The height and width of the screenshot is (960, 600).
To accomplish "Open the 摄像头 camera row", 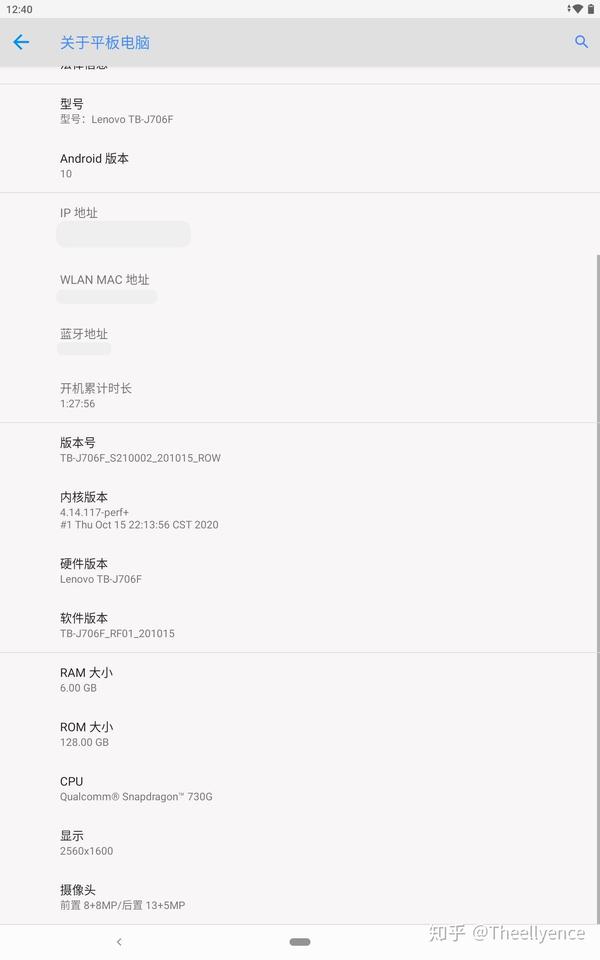I will (x=300, y=897).
